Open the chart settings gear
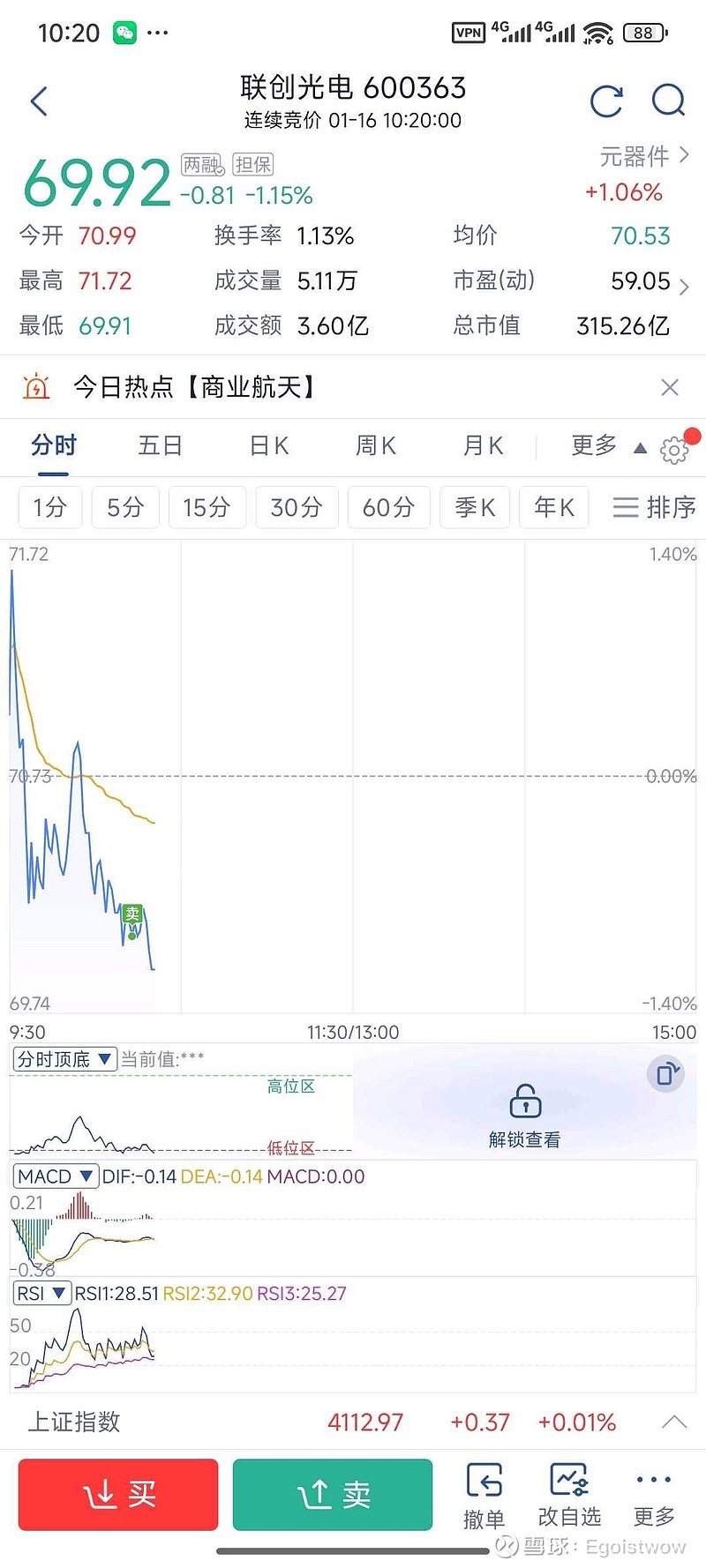 tap(674, 449)
